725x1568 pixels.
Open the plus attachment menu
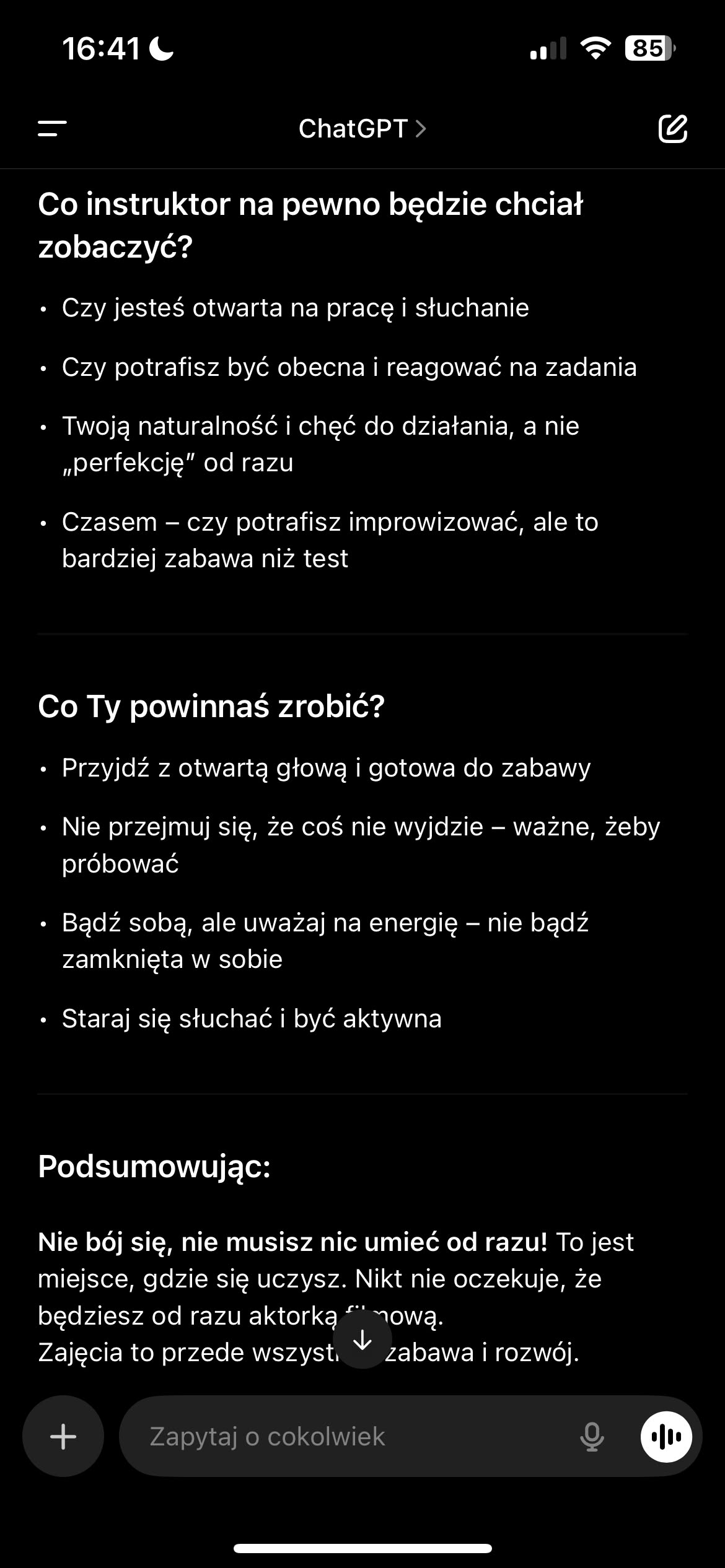(63, 1436)
